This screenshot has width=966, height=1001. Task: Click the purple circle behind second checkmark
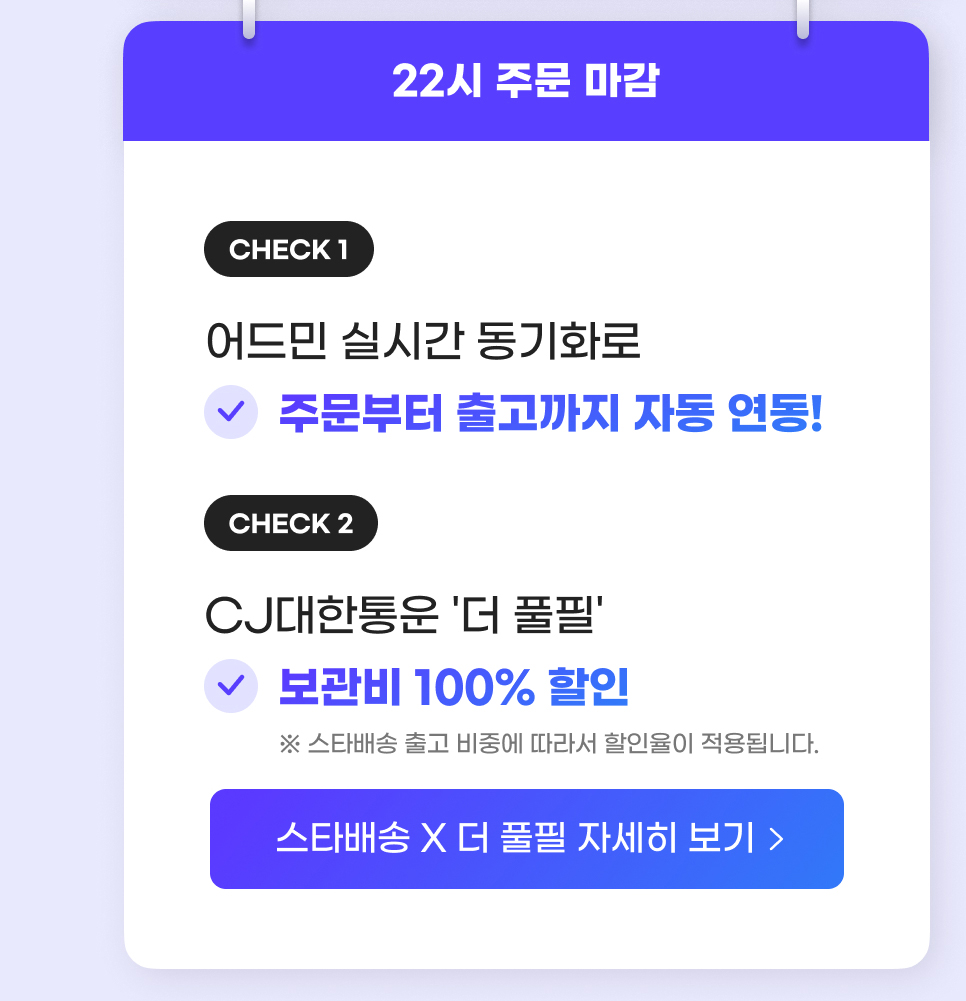tap(231, 686)
